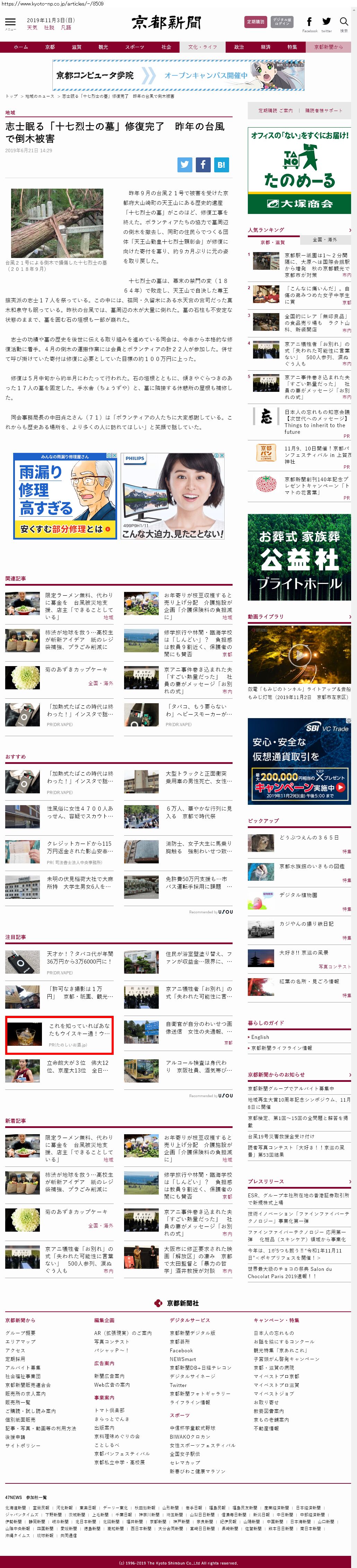The width and height of the screenshot is (357, 1568).
Task: Open the デジタル版ログイン button
Action: (281, 22)
